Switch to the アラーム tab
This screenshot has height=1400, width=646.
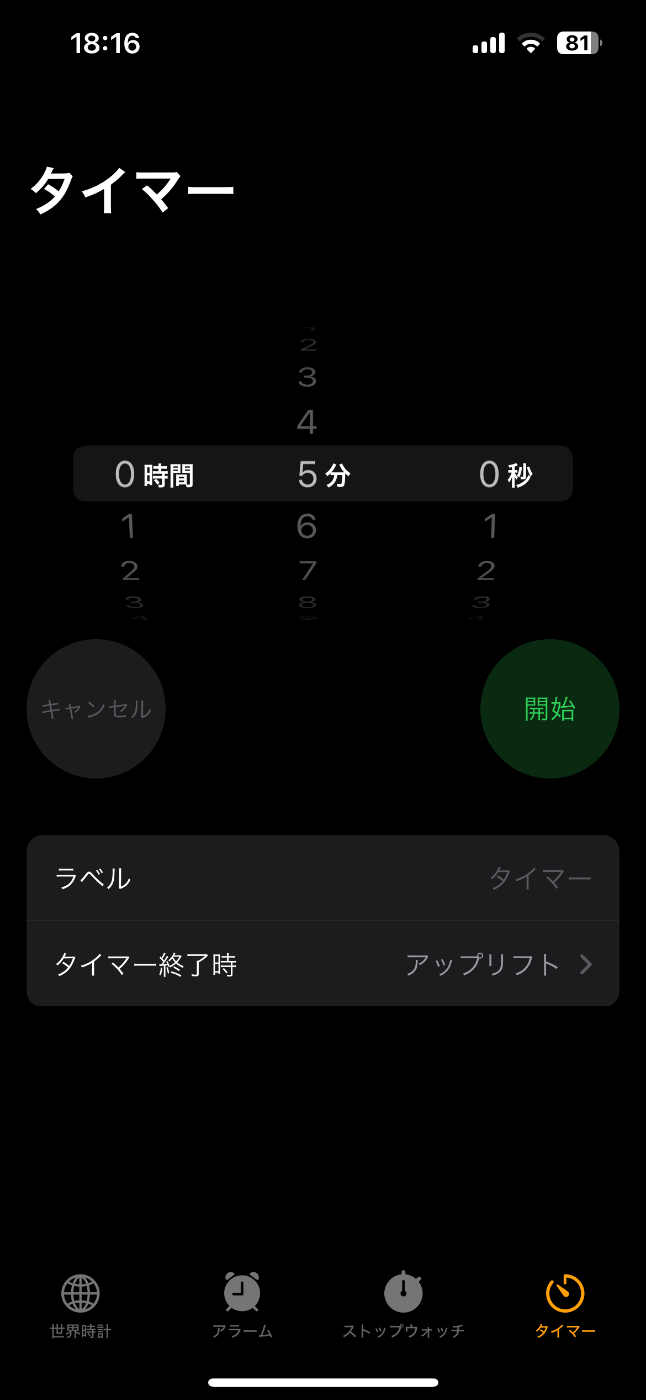pos(242,1307)
